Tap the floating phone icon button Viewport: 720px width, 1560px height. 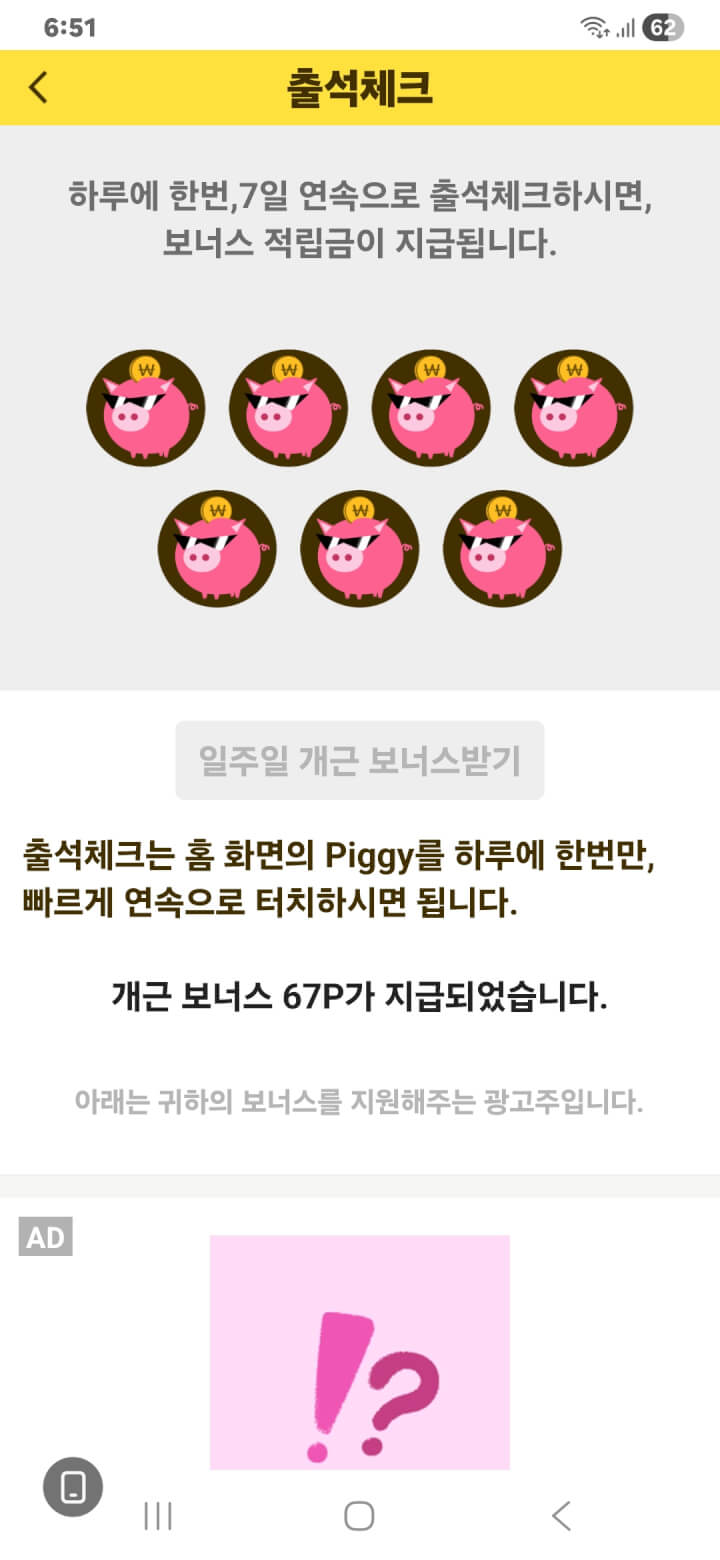73,1488
